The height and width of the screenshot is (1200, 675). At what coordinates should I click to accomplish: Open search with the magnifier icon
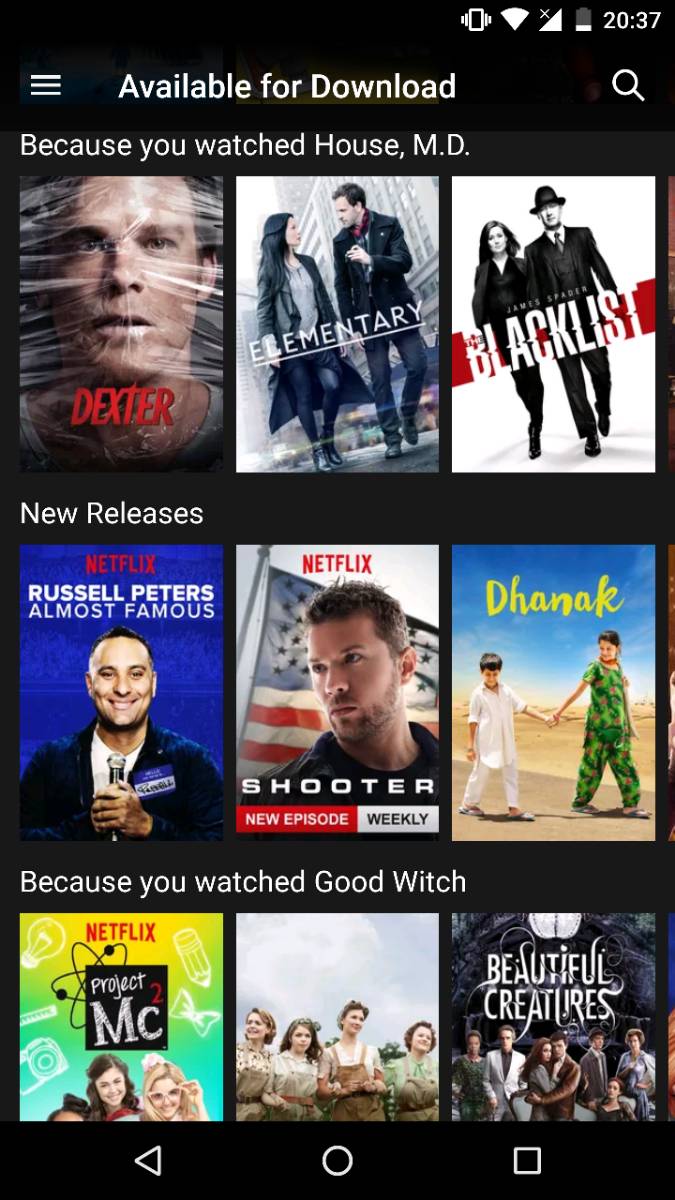coord(627,86)
